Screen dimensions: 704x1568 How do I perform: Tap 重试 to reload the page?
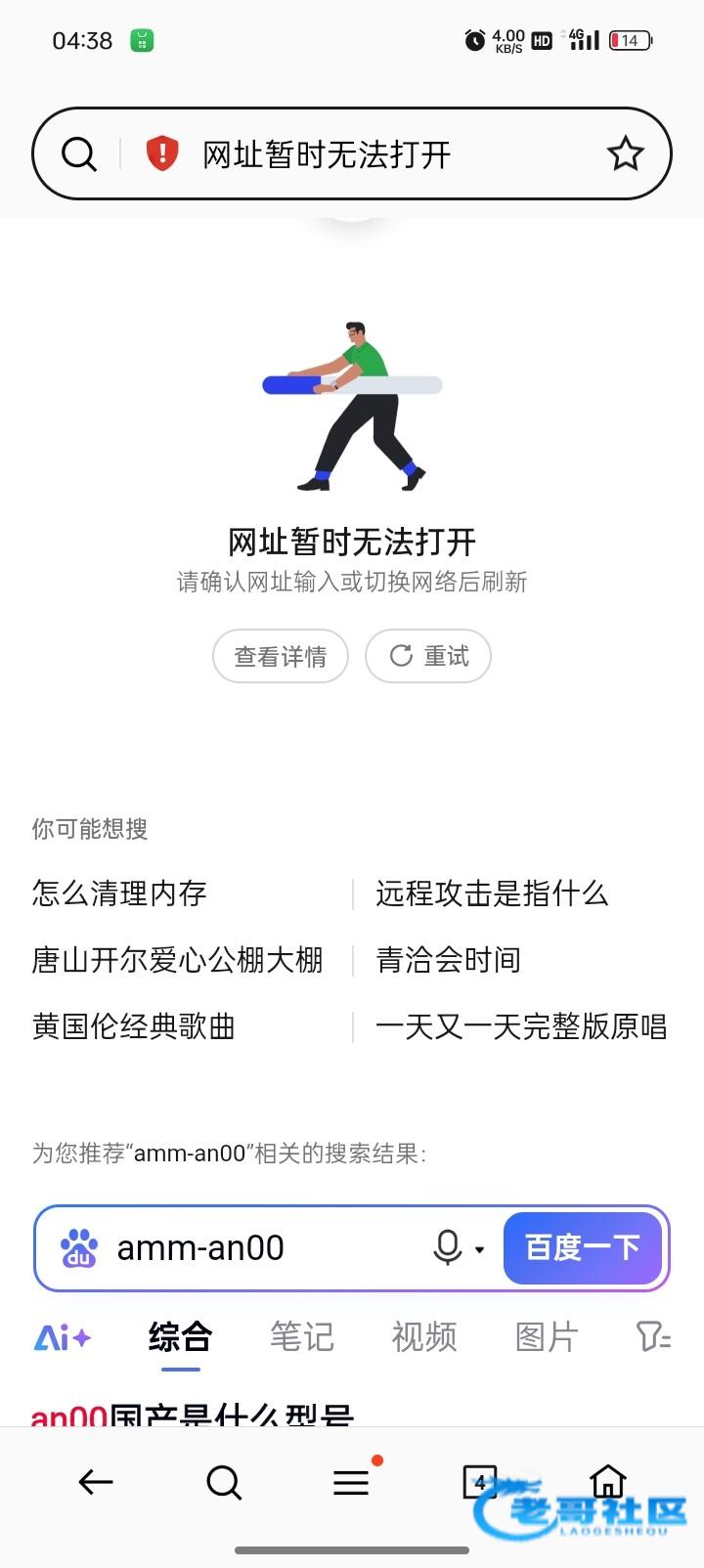[x=428, y=656]
